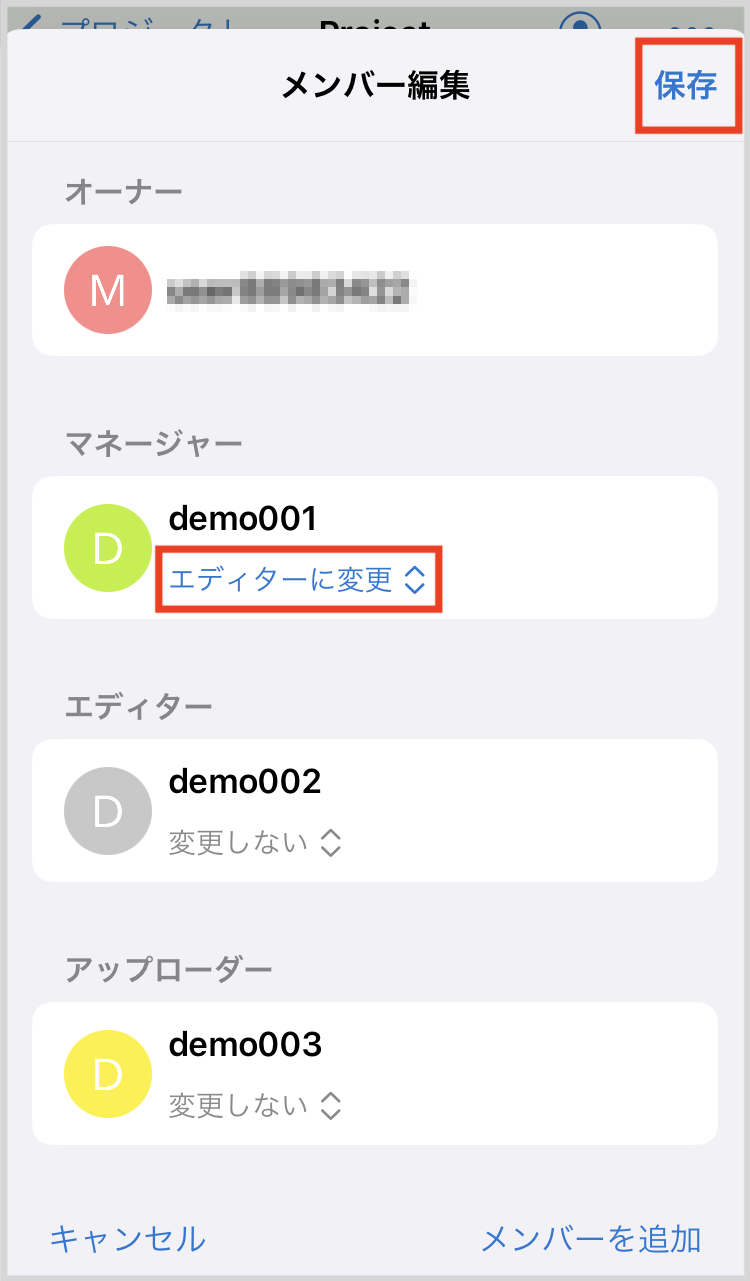Tap the chevron beside demo003's 変更しない

coord(328,1106)
